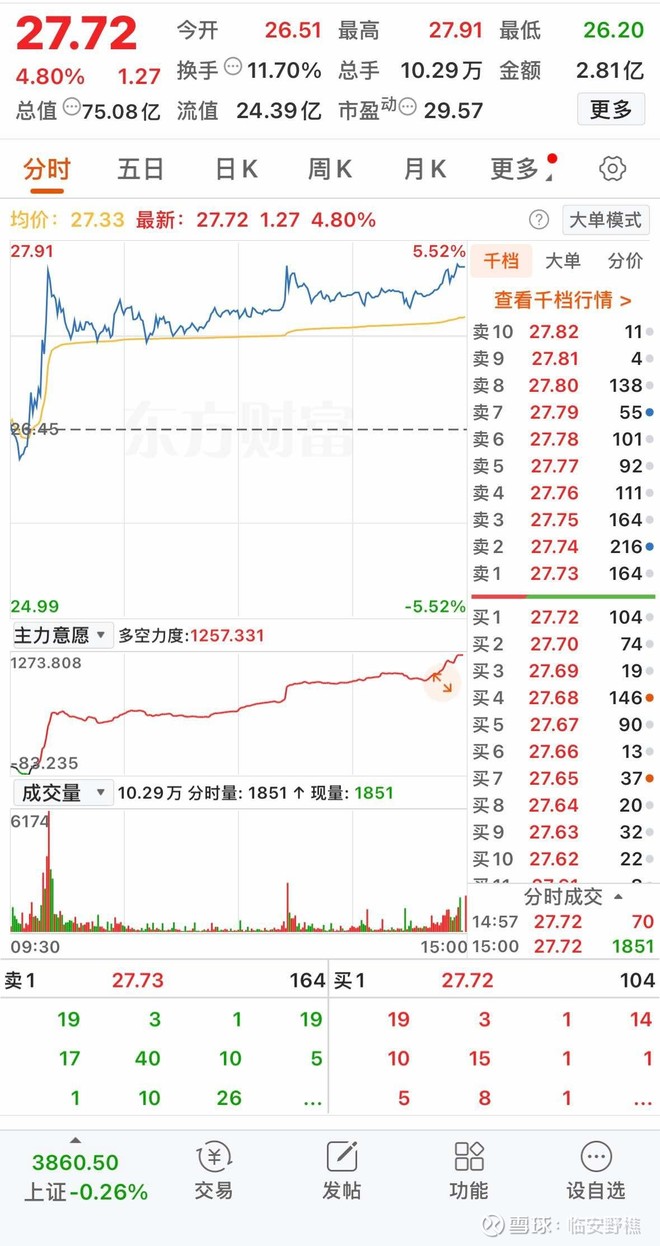Open 查看千档行情 link

[563, 299]
